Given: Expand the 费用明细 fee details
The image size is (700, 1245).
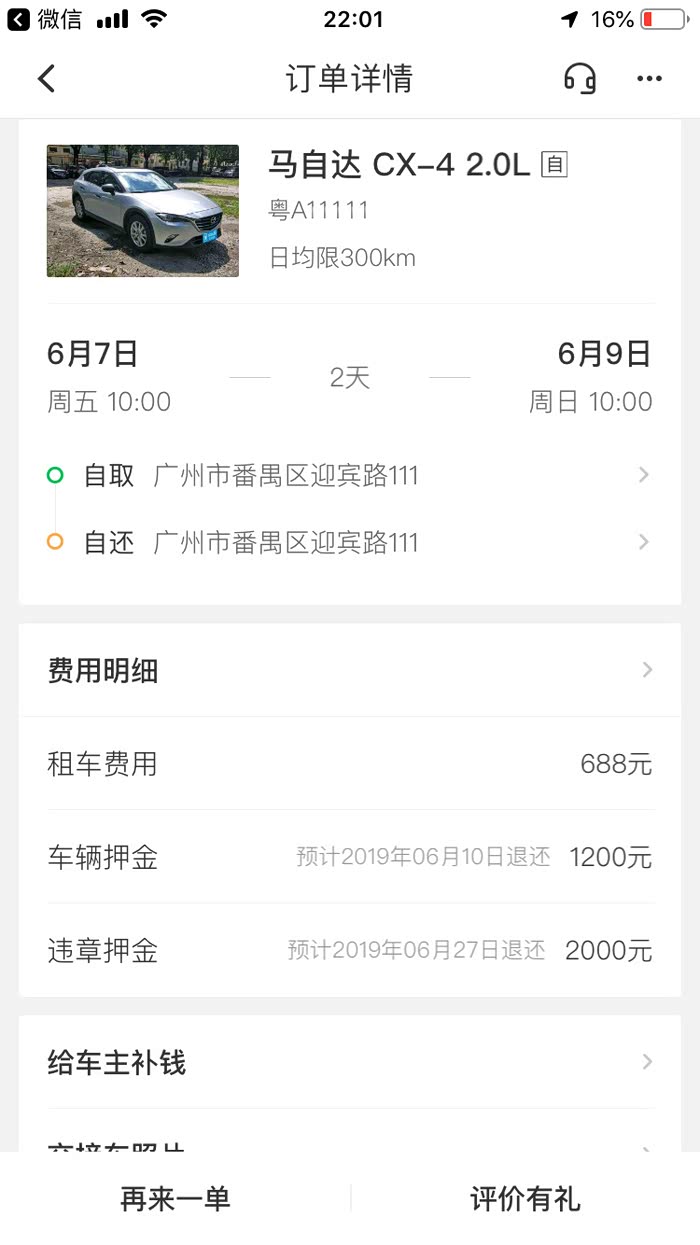Looking at the screenshot, I should 350,670.
